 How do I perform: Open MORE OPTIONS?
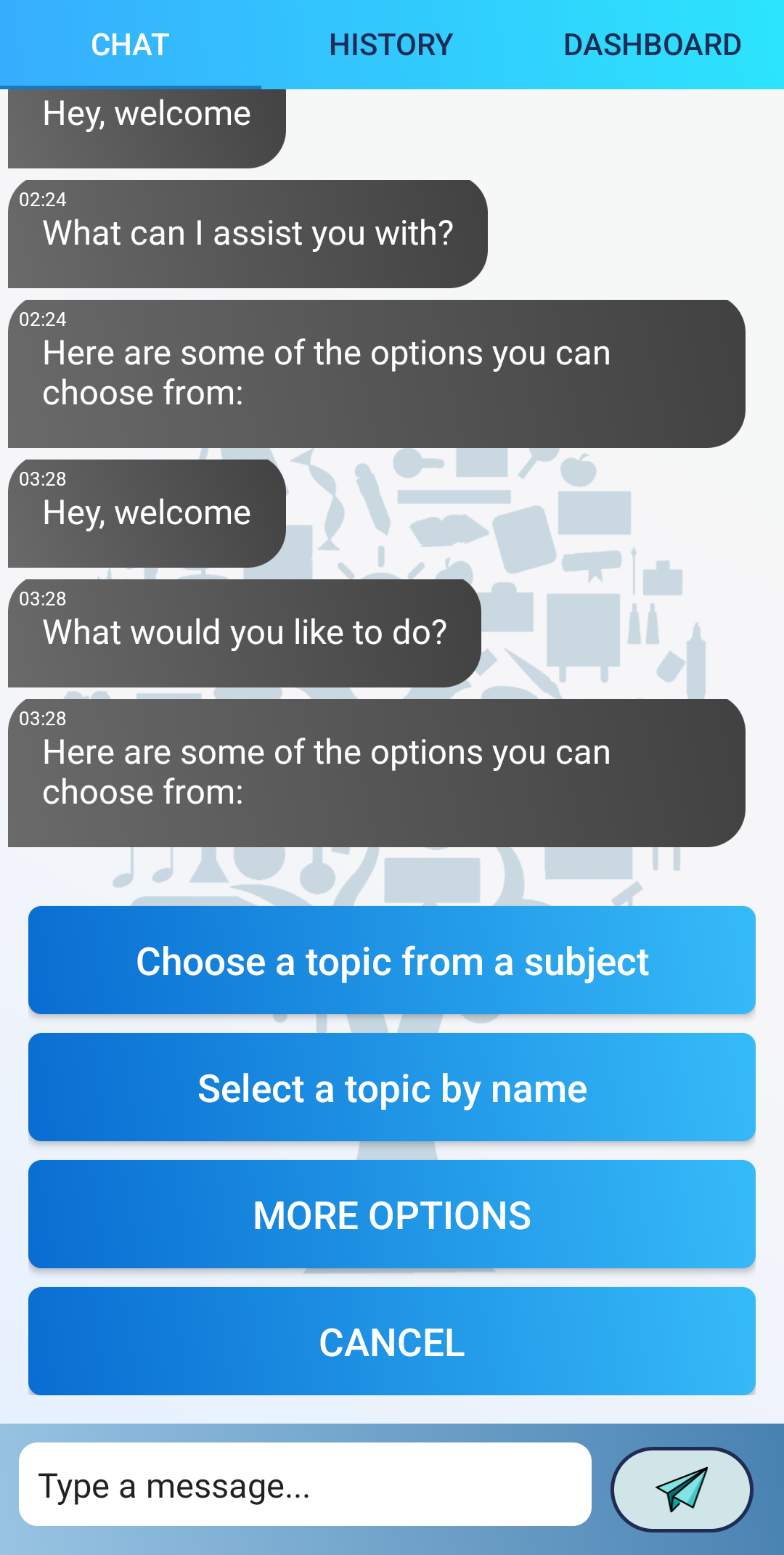[x=392, y=1214]
